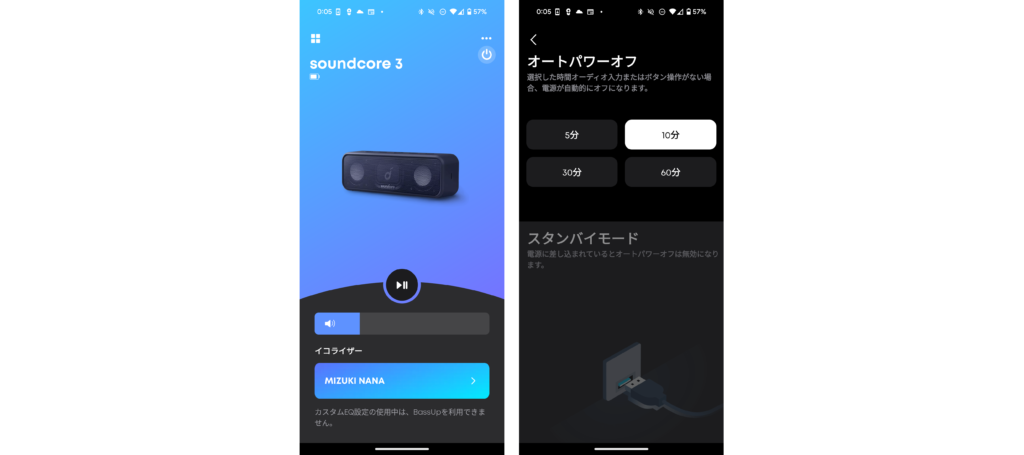Go back from オートパワーオフ screen

533,40
